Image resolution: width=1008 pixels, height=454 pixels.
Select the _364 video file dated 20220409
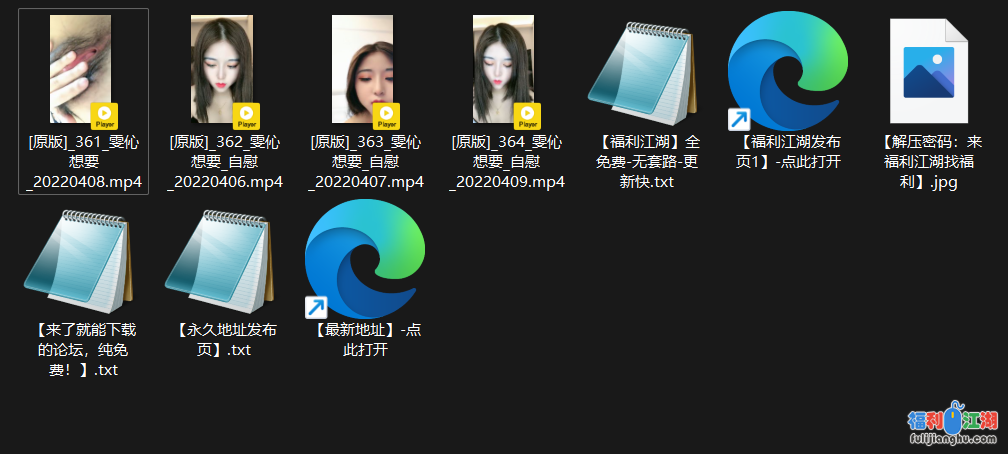click(507, 72)
